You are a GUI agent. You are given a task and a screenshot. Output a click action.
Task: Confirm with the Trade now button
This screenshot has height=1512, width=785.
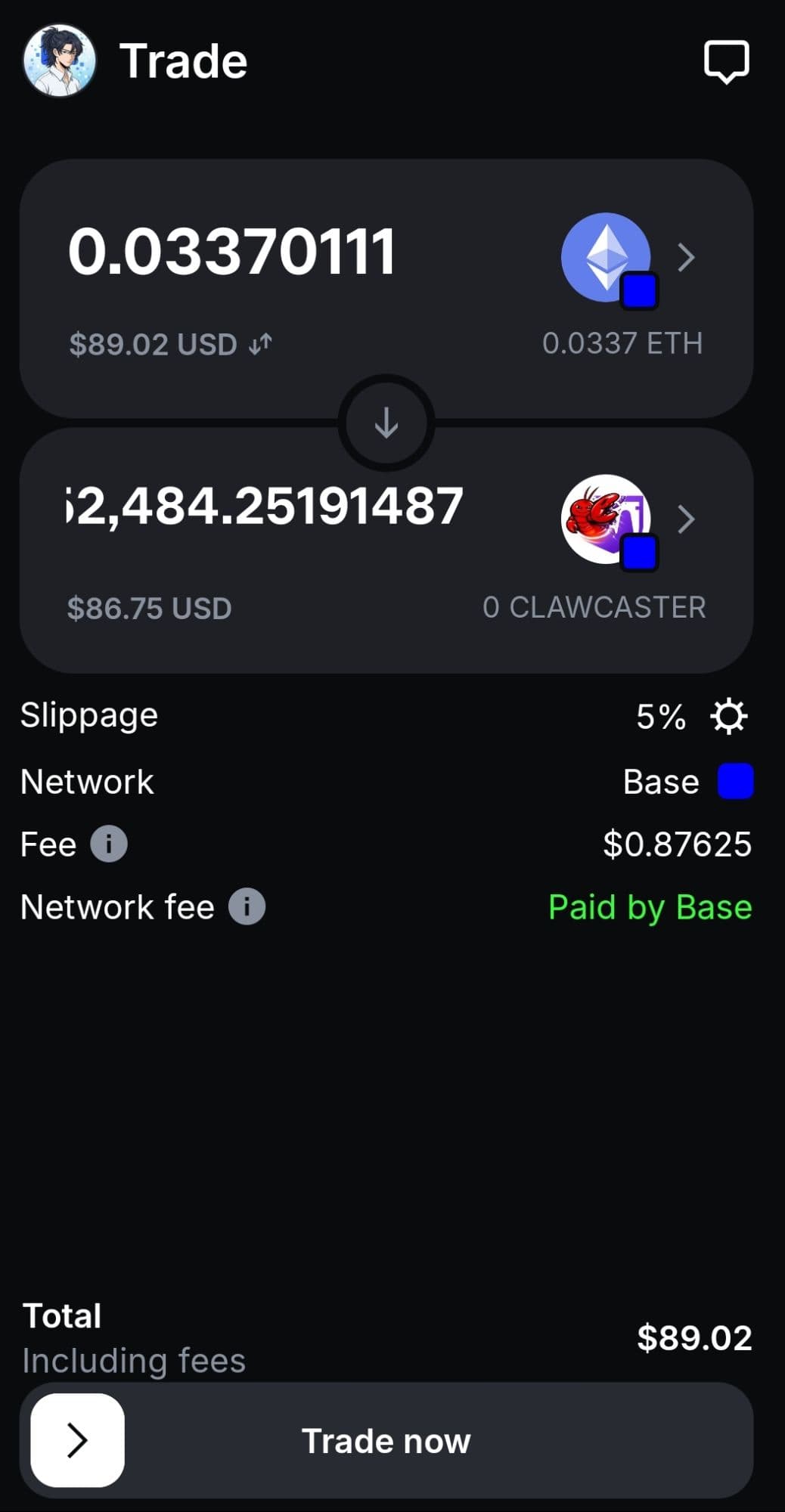[386, 1440]
